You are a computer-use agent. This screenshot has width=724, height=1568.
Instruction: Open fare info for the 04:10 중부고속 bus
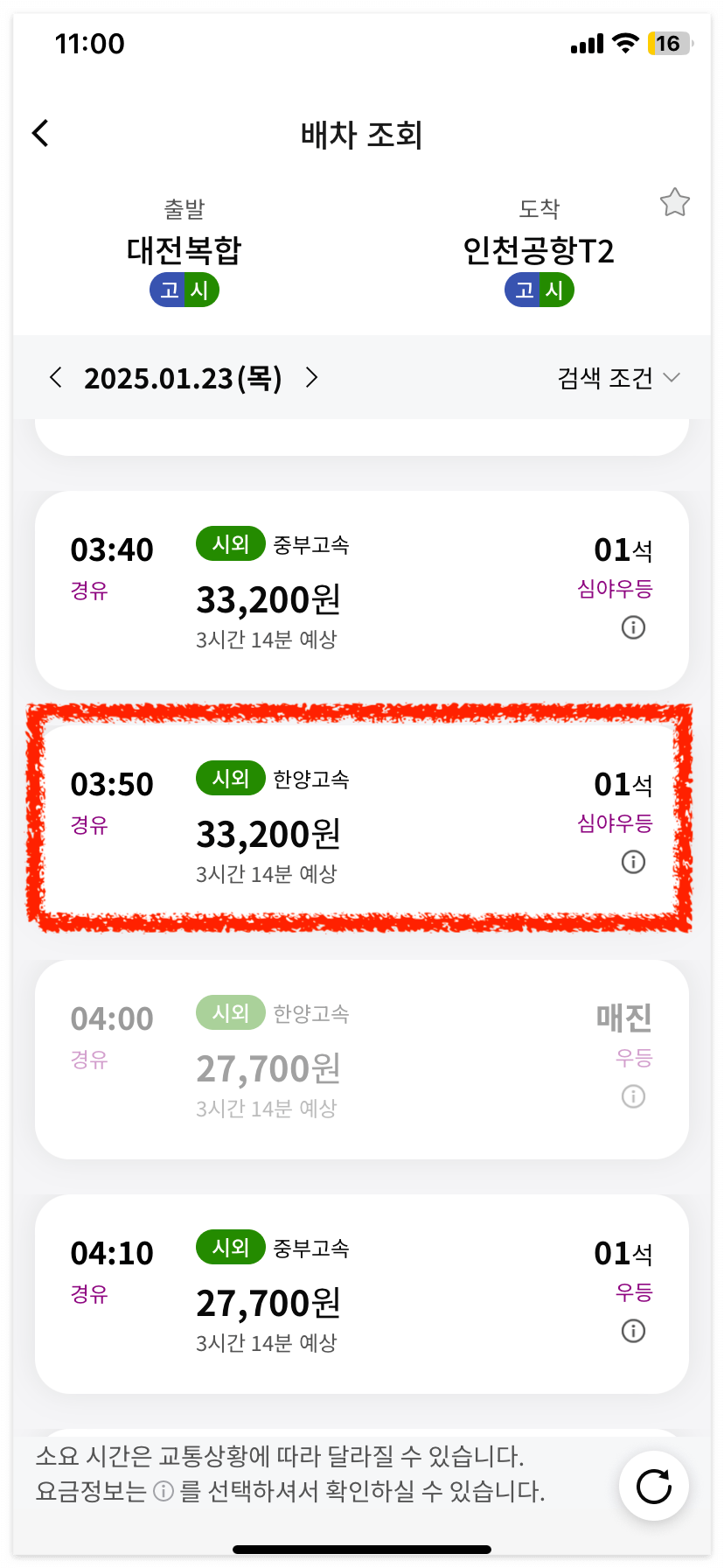[x=632, y=1331]
